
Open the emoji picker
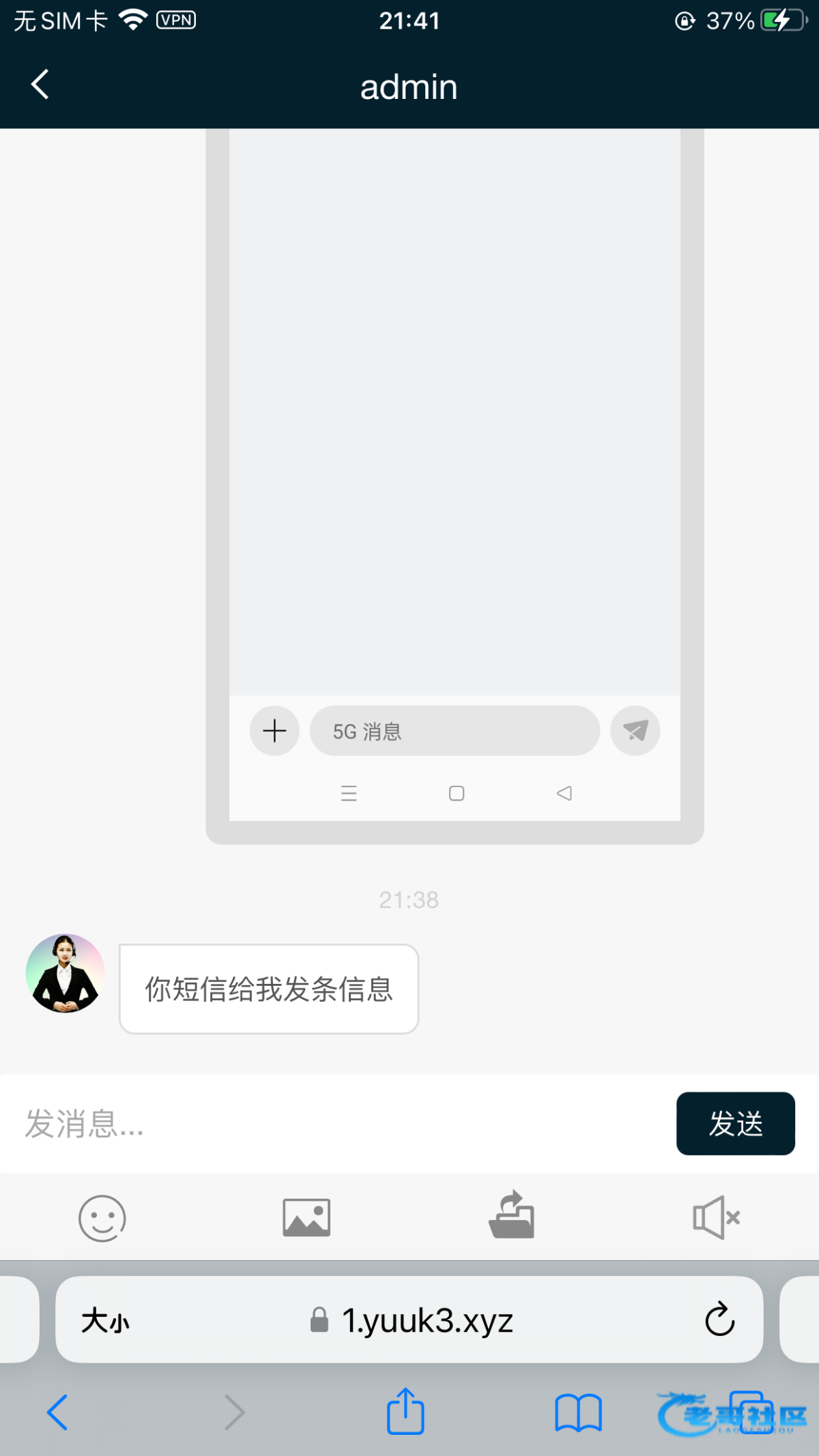pyautogui.click(x=102, y=1218)
